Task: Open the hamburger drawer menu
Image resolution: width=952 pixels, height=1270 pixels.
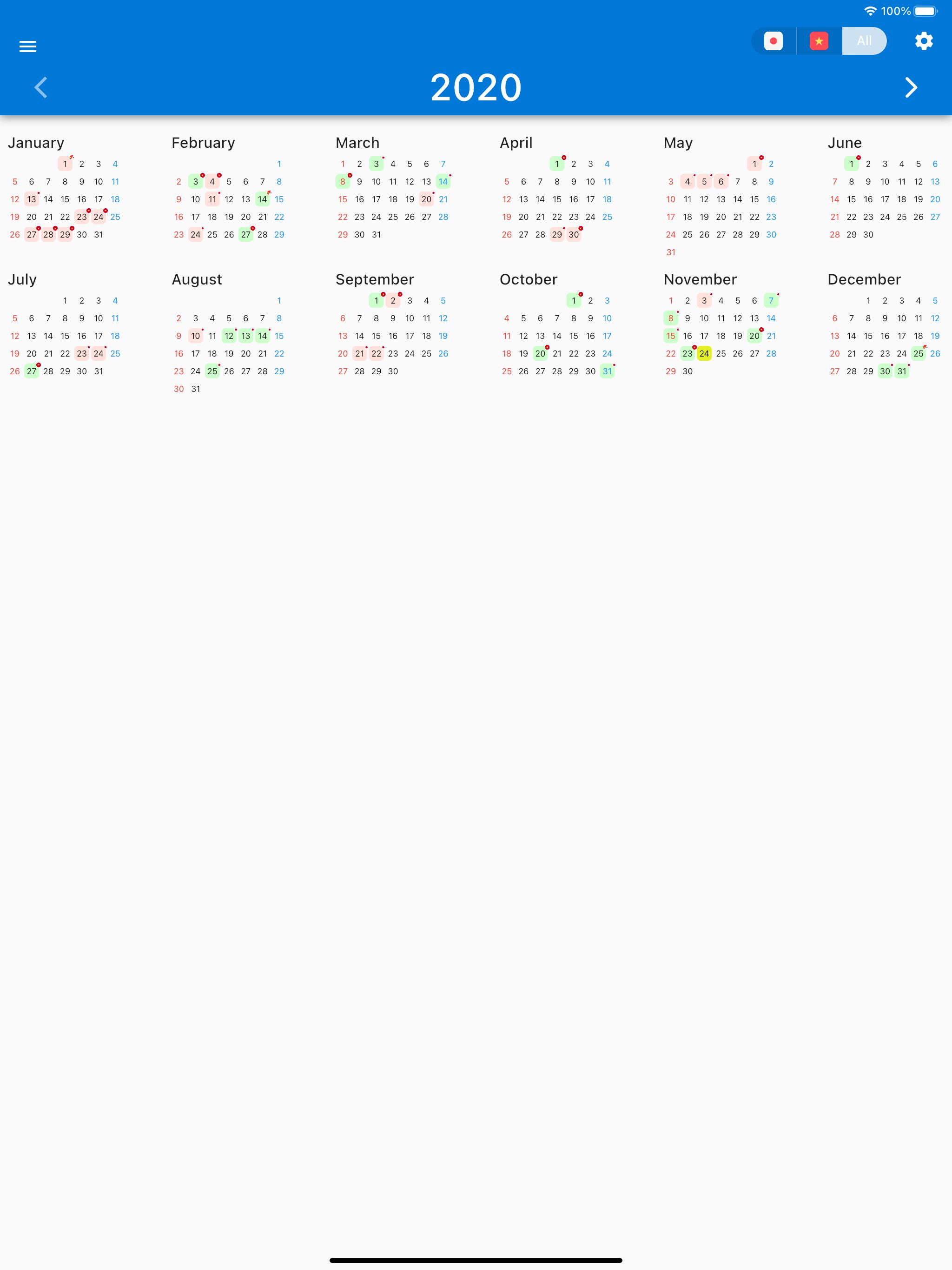Action: (27, 46)
